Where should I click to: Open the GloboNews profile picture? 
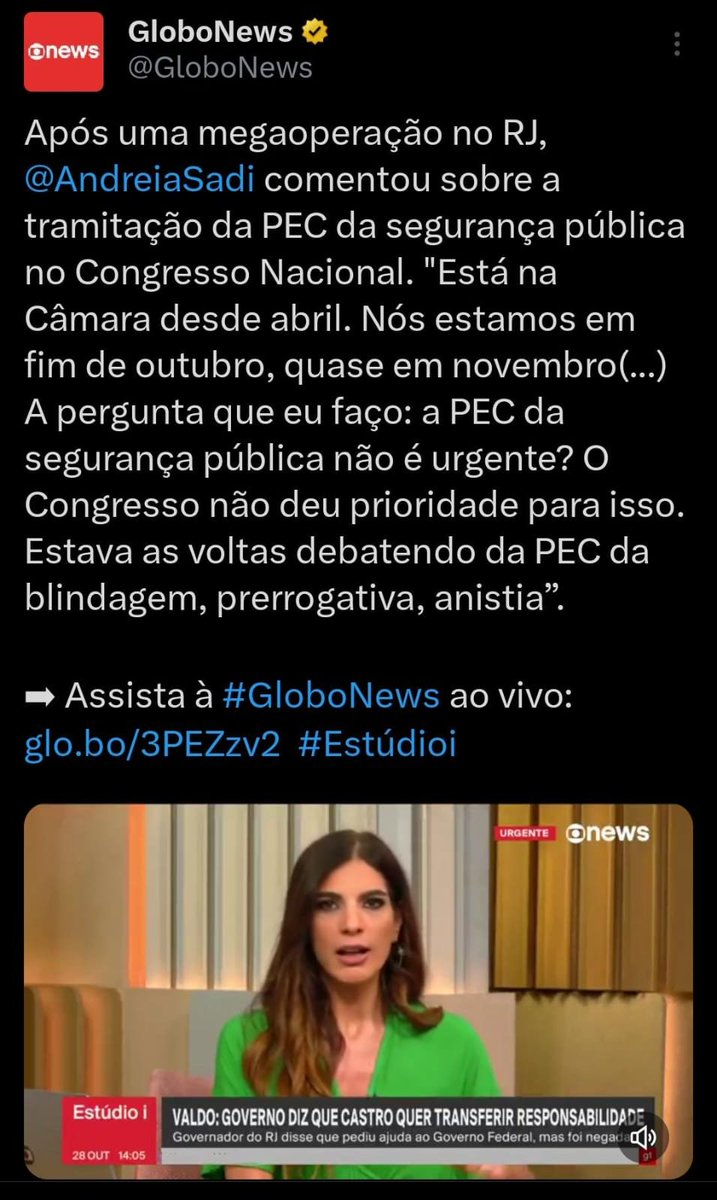63,52
